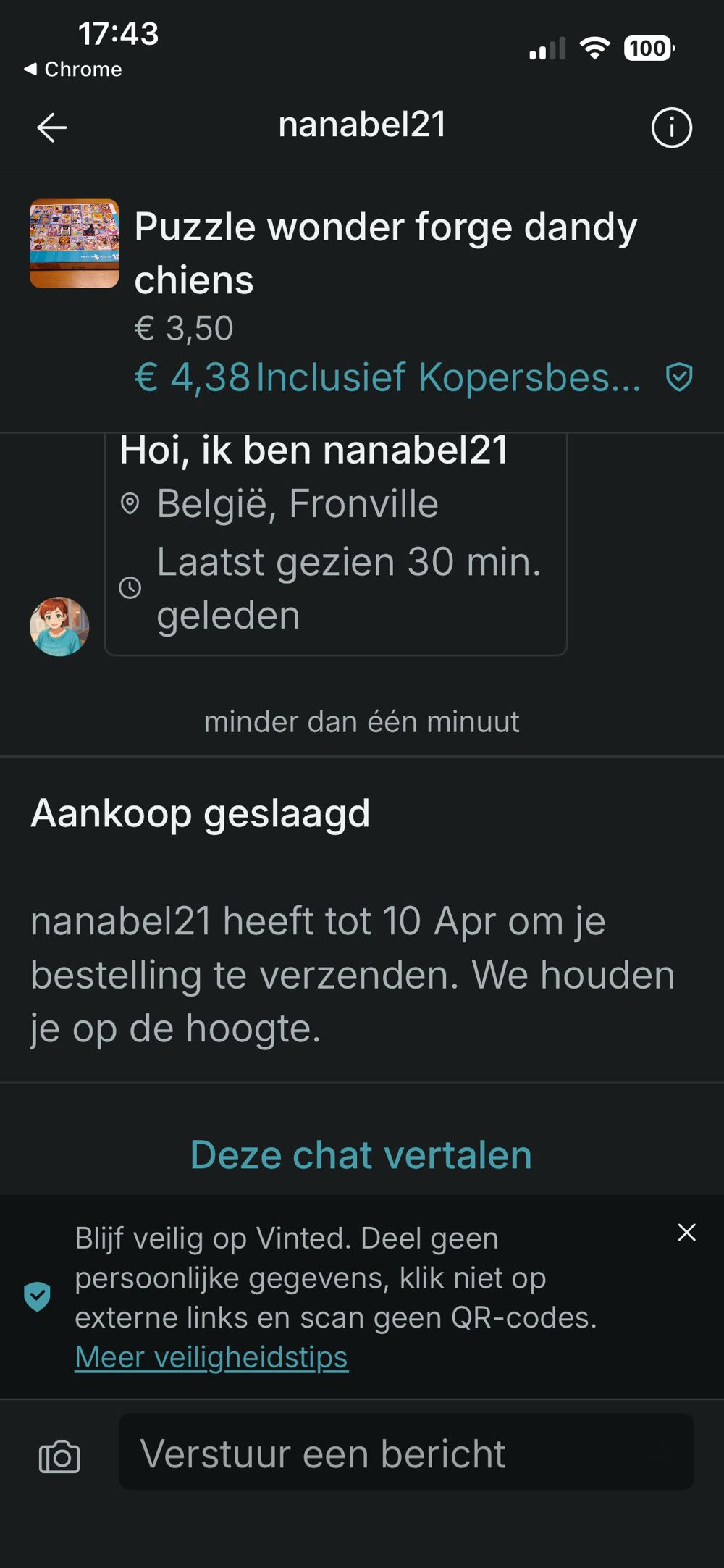Open Meer veiligheidstips link
The width and height of the screenshot is (724, 1568).
[x=211, y=1357]
